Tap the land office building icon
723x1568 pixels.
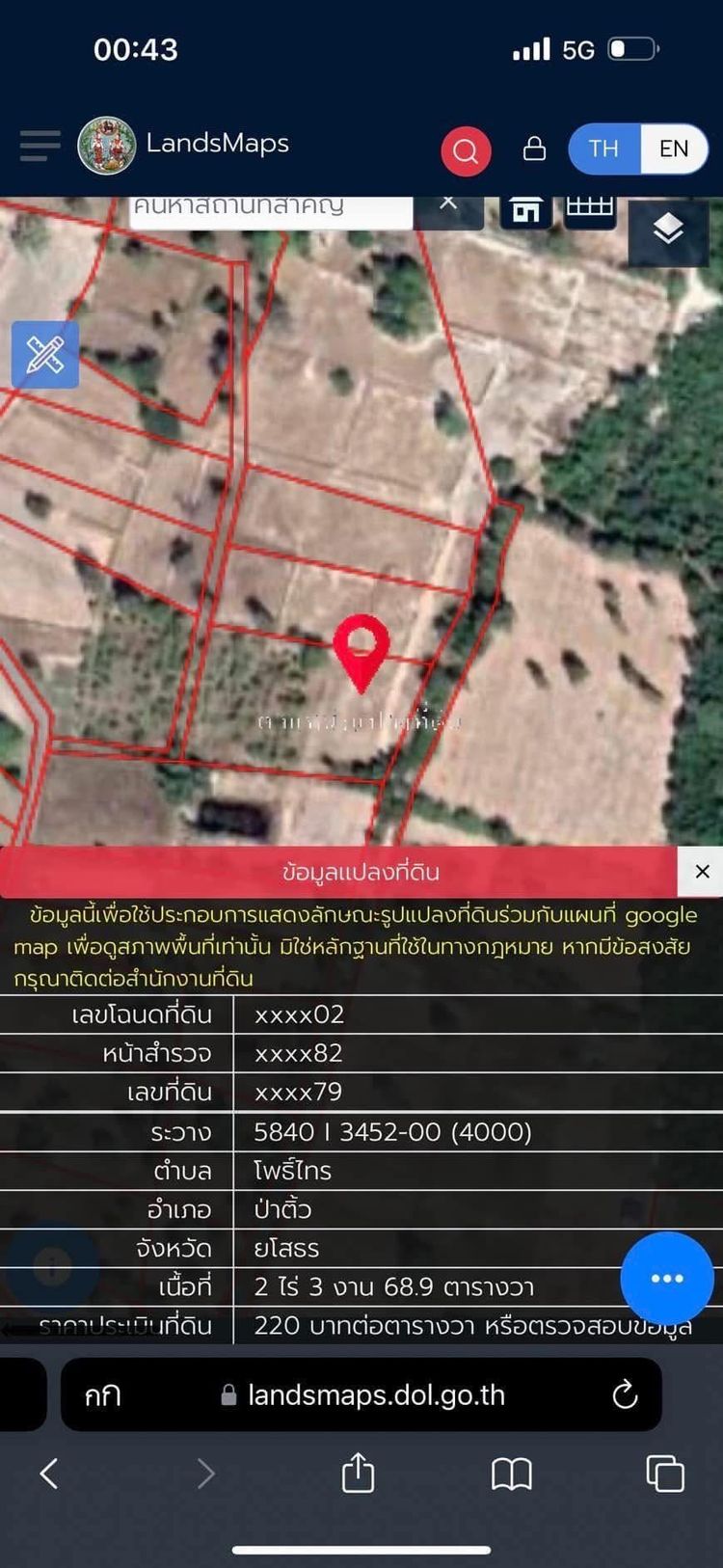(525, 209)
